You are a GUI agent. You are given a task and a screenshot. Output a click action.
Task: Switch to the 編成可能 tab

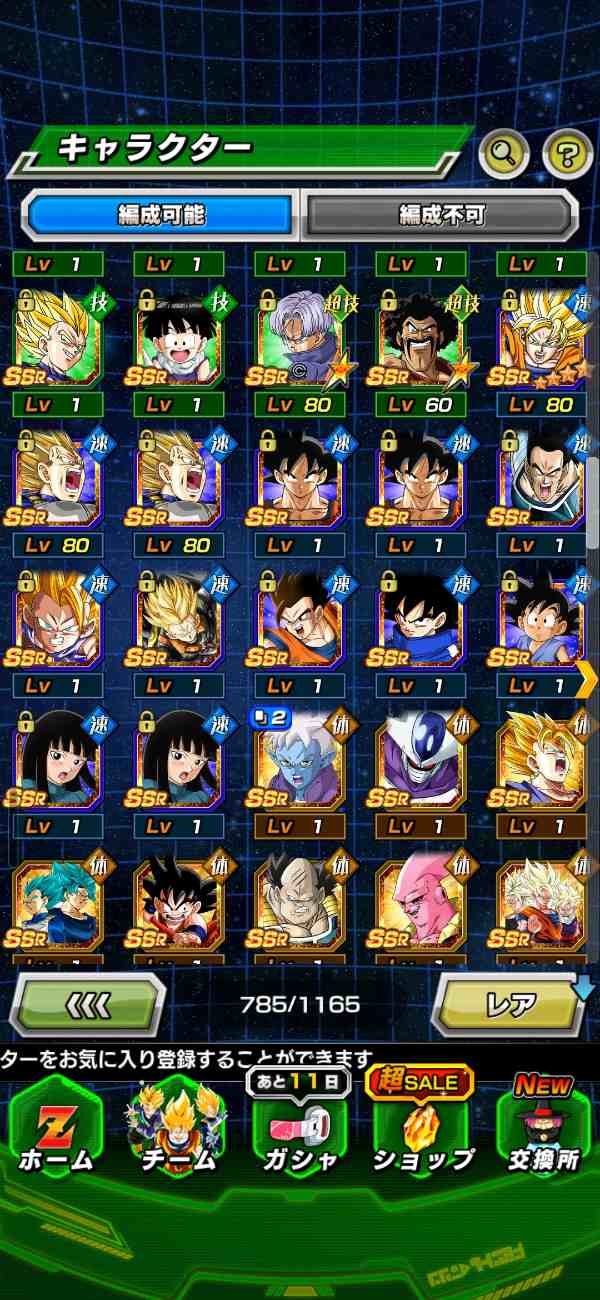click(x=160, y=214)
